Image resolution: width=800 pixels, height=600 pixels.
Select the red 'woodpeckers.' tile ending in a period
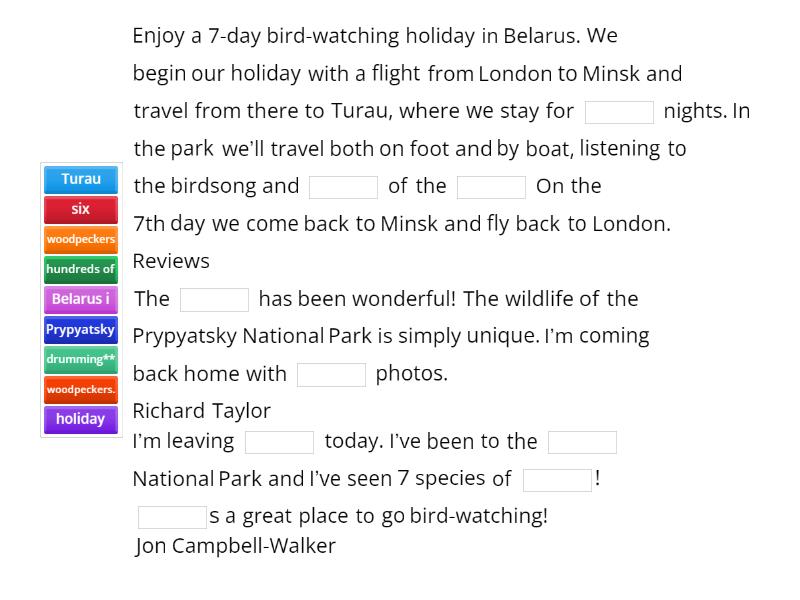(x=81, y=390)
